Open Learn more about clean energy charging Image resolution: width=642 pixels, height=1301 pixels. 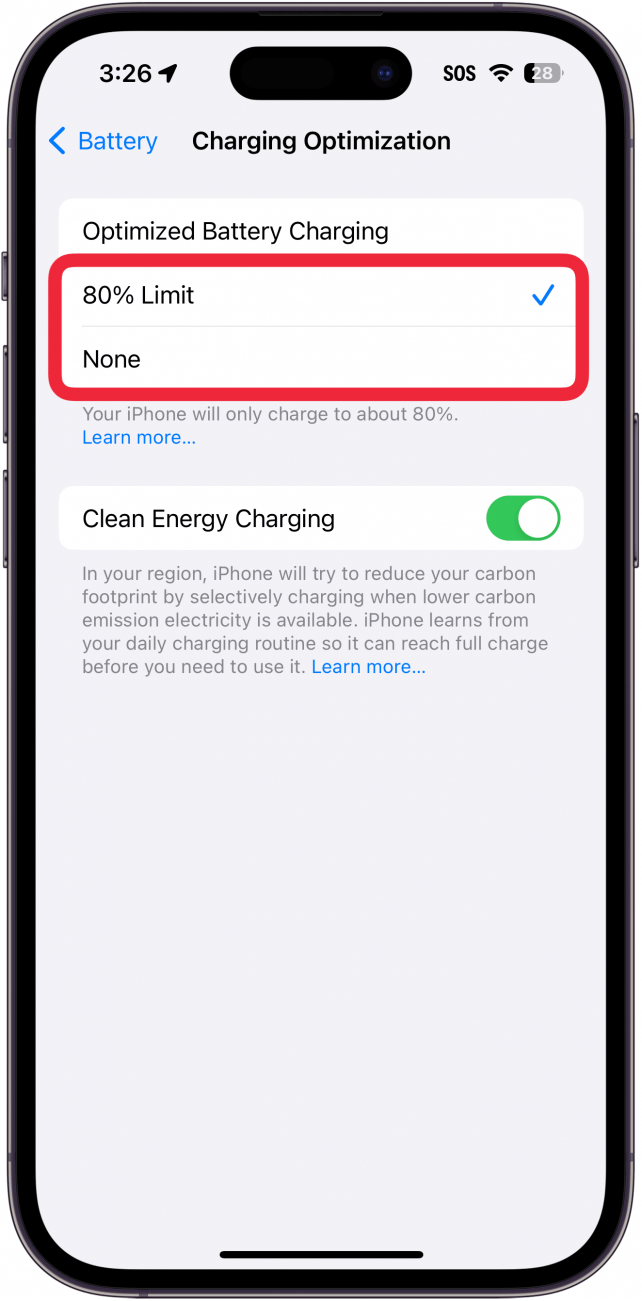(x=368, y=667)
